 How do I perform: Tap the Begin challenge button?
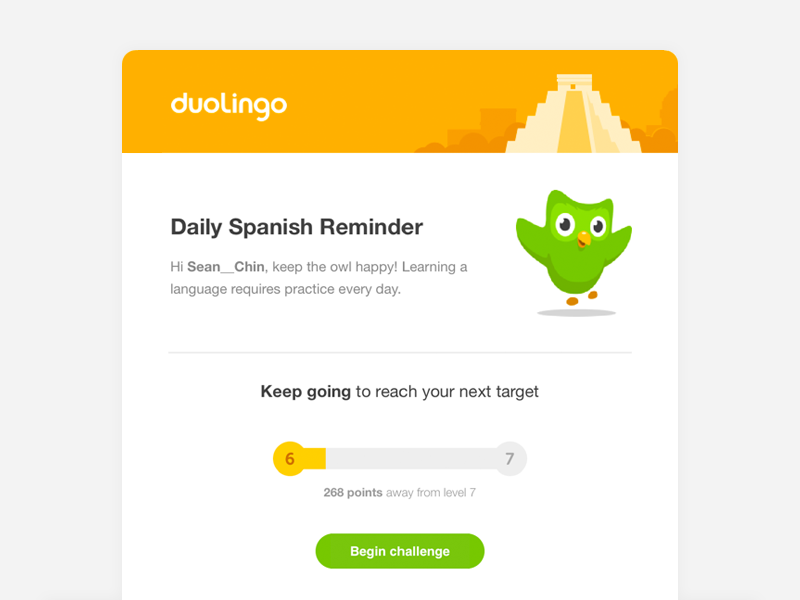click(400, 551)
